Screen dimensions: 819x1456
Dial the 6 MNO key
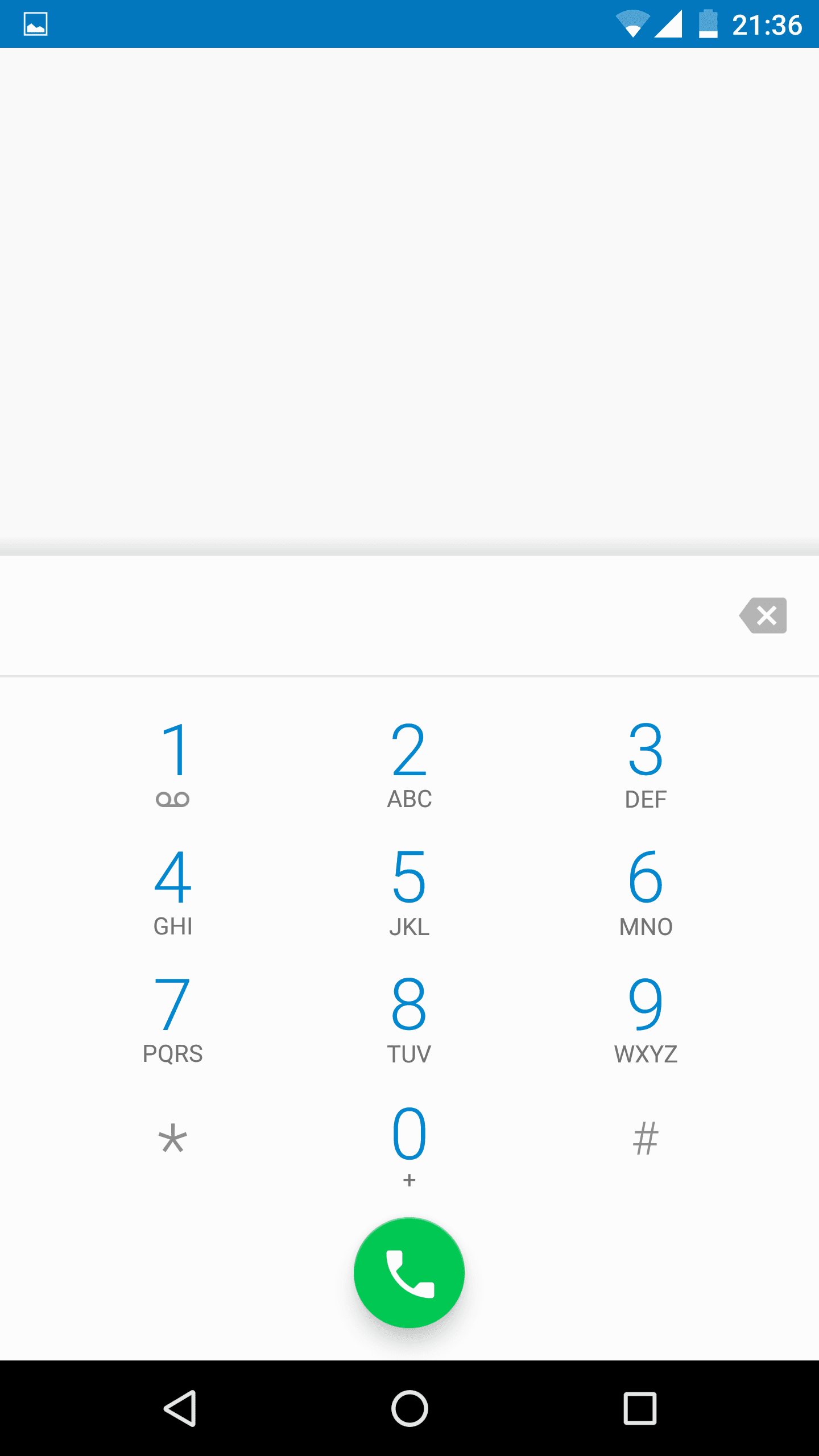646,892
